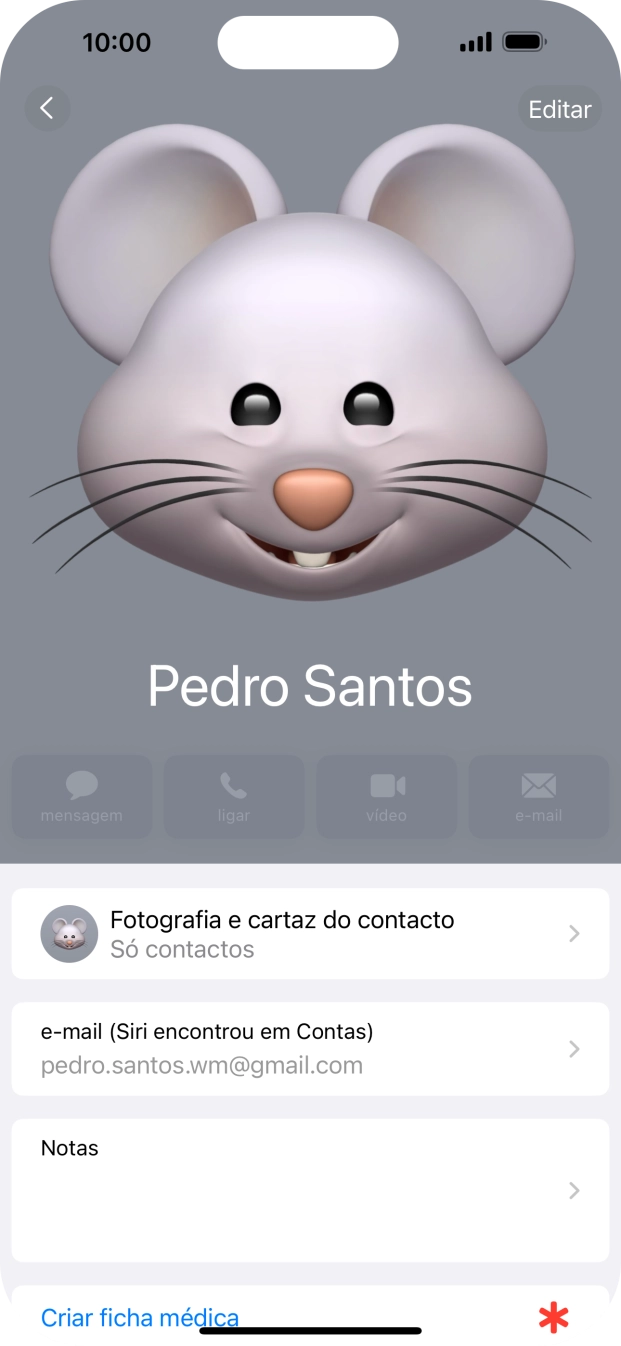Image resolution: width=621 pixels, height=1346 pixels.
Task: Start a vídeo call with Pedro
Action: coord(387,796)
